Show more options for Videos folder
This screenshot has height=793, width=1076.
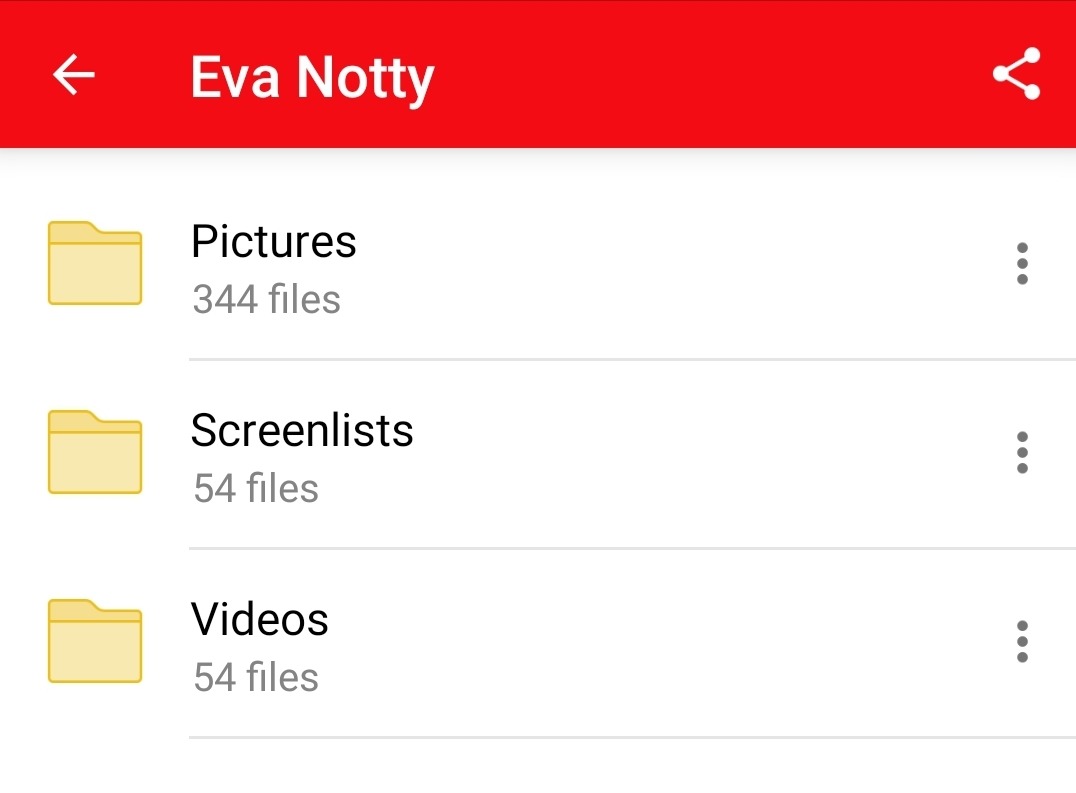click(x=1021, y=642)
